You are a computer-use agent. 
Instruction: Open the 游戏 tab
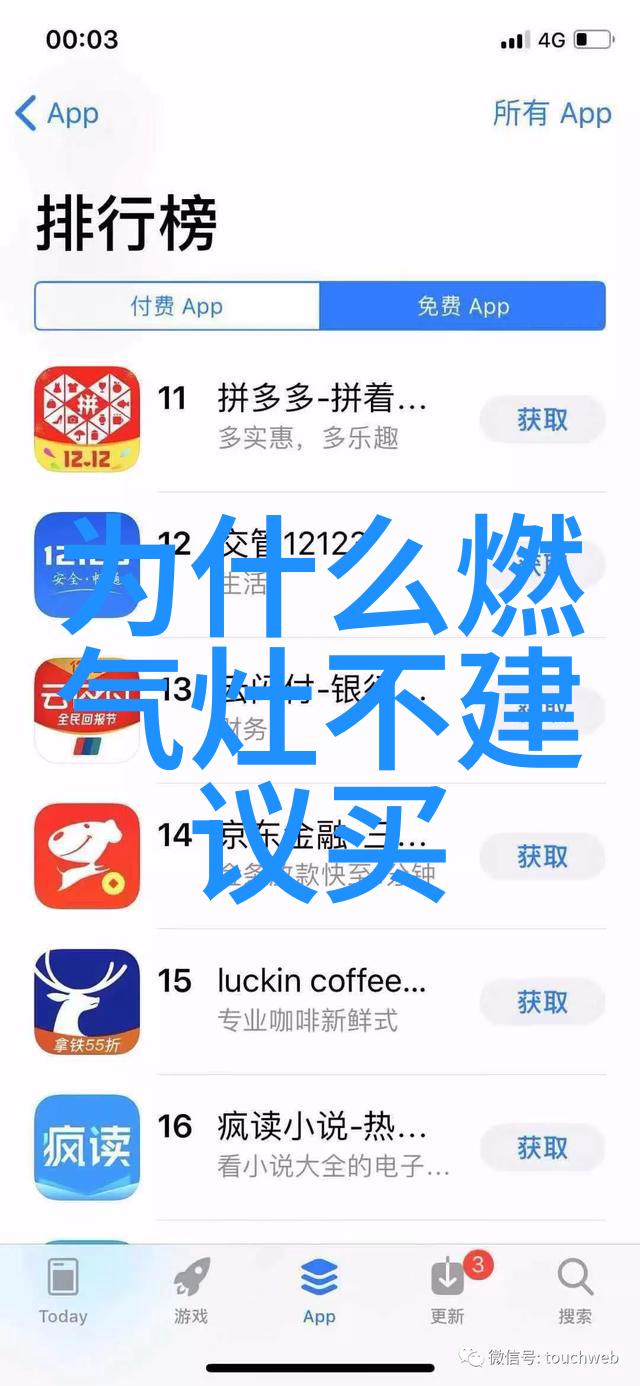click(191, 1290)
